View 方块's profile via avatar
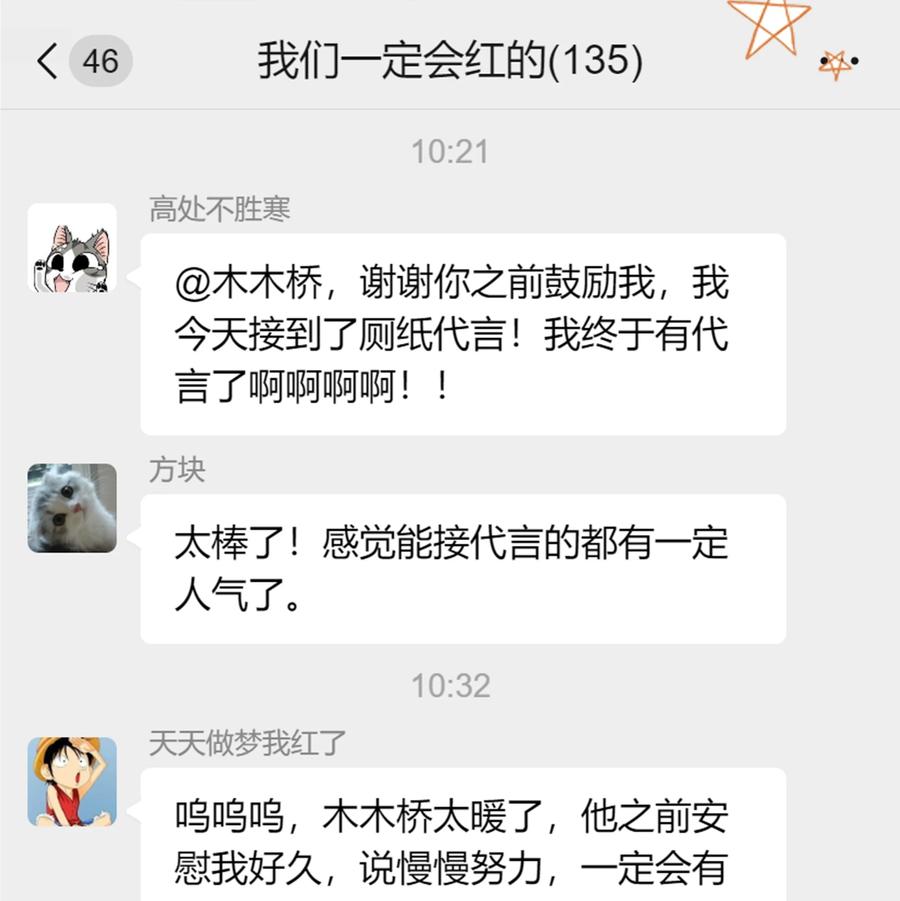 [x=72, y=508]
